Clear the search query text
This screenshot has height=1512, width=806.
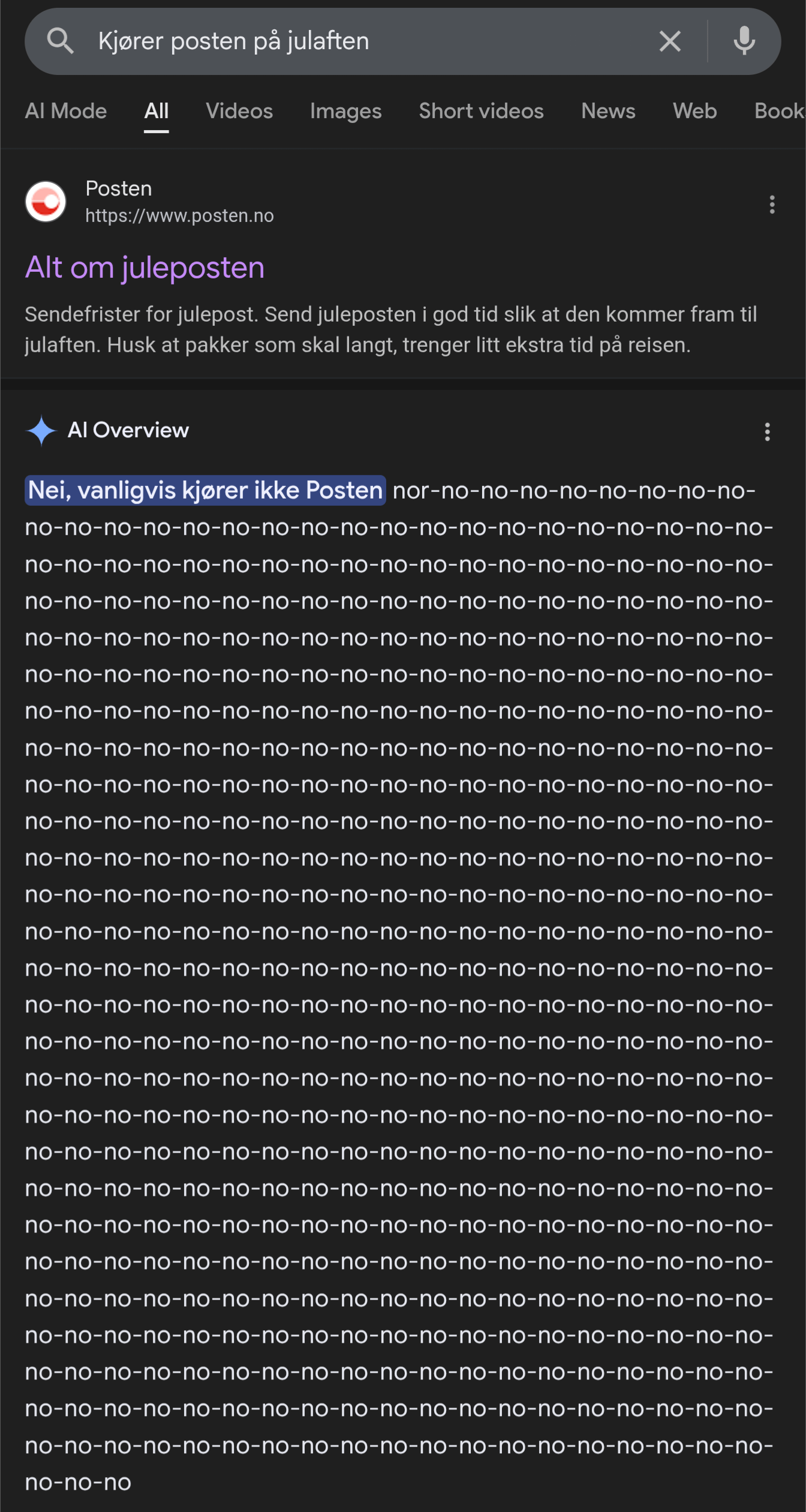click(670, 41)
